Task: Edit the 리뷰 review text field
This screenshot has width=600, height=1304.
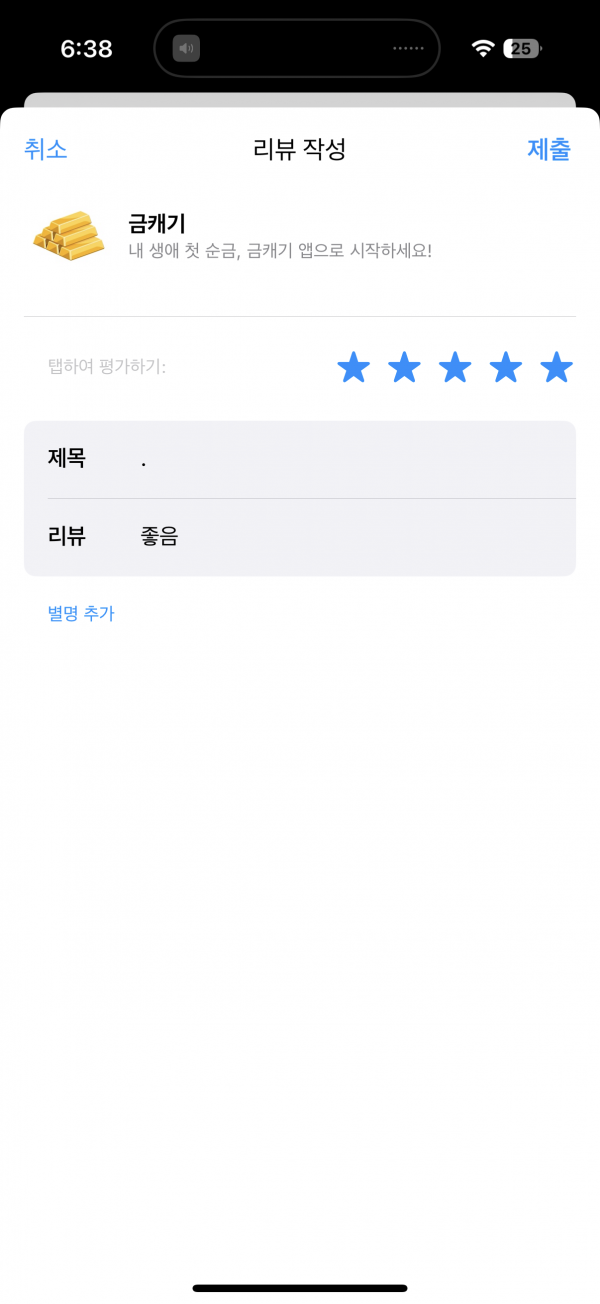Action: [300, 537]
